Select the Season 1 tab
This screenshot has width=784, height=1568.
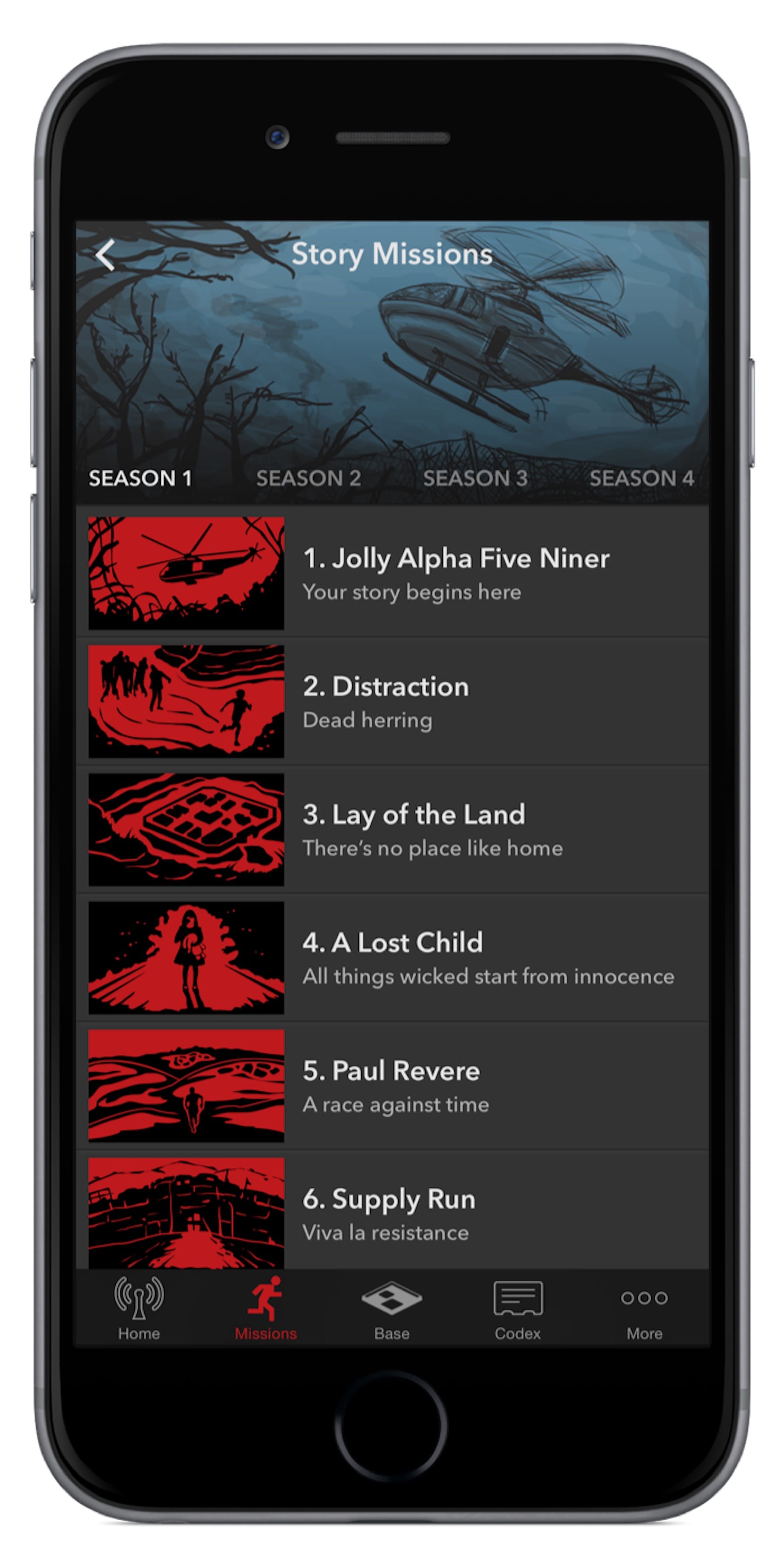[140, 478]
